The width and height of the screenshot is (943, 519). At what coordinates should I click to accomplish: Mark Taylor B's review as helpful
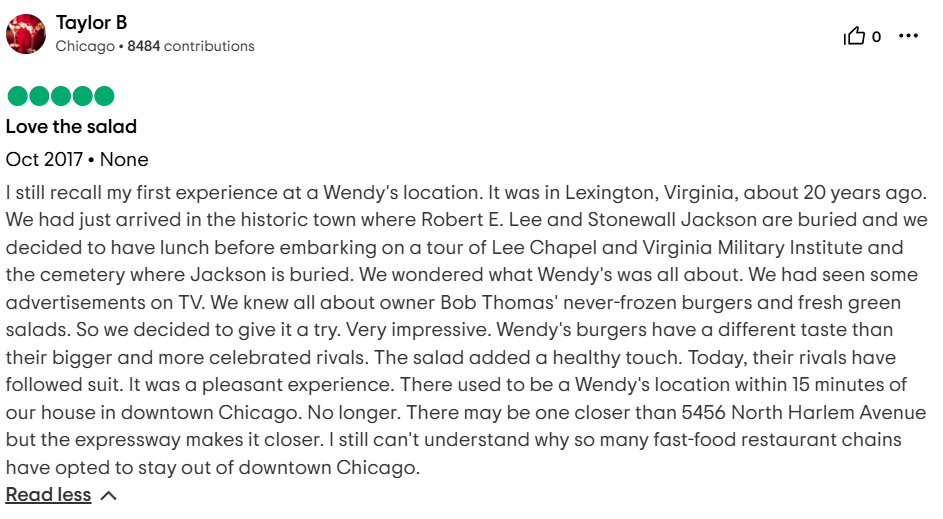pos(855,36)
